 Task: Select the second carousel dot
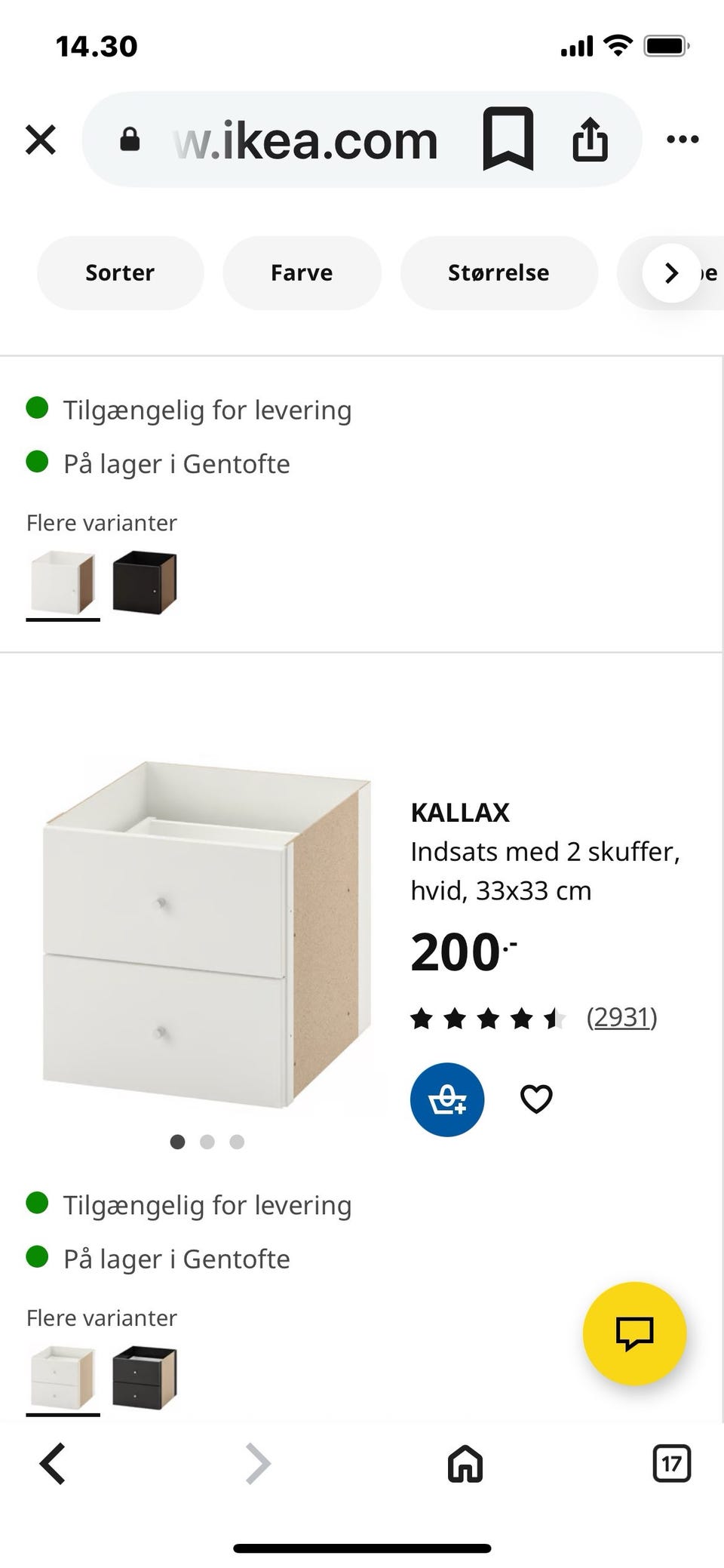click(x=207, y=1142)
